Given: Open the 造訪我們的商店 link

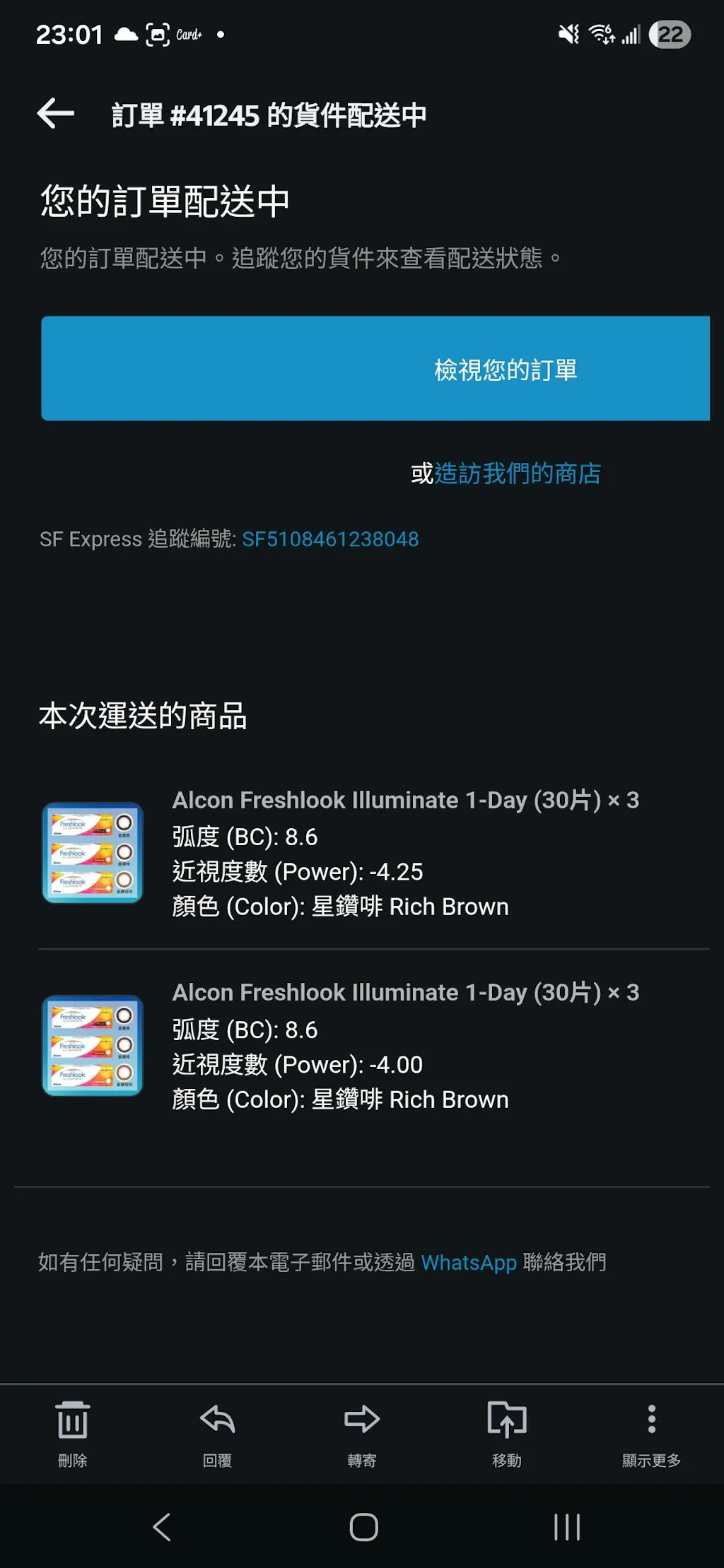Looking at the screenshot, I should pyautogui.click(x=518, y=473).
